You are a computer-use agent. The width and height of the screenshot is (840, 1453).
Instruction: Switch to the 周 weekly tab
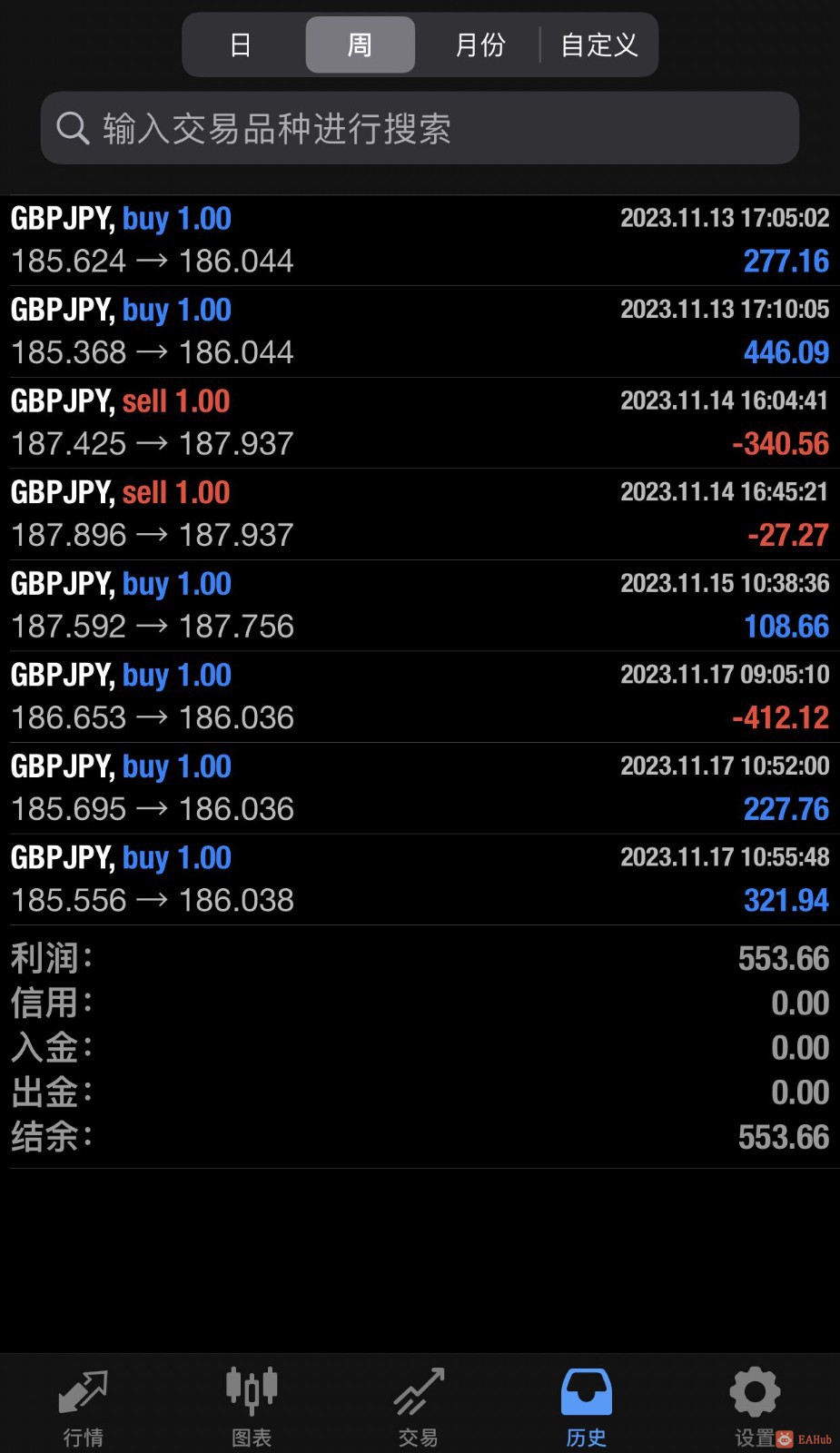point(360,44)
